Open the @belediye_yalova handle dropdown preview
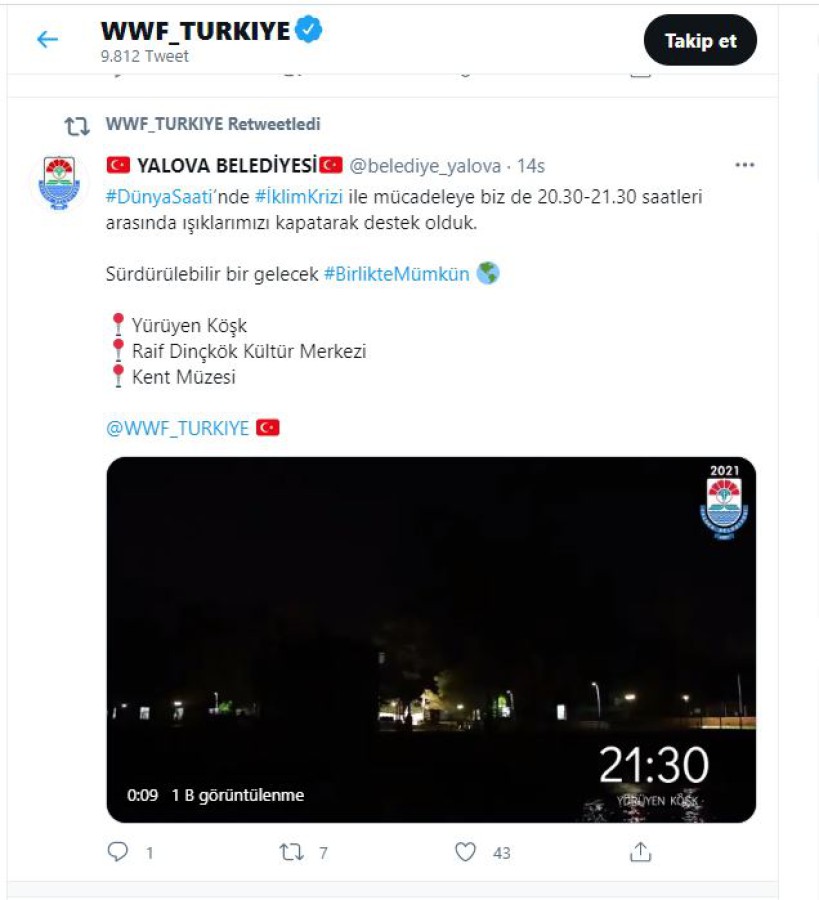 pos(424,164)
